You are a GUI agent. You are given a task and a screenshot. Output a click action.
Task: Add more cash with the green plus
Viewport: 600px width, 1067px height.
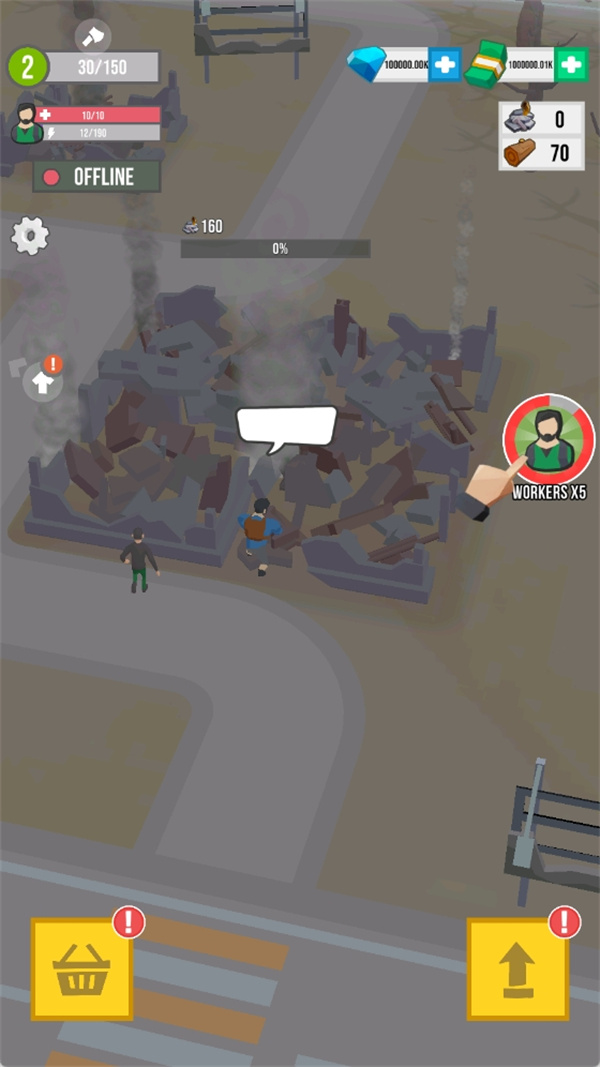tap(571, 66)
